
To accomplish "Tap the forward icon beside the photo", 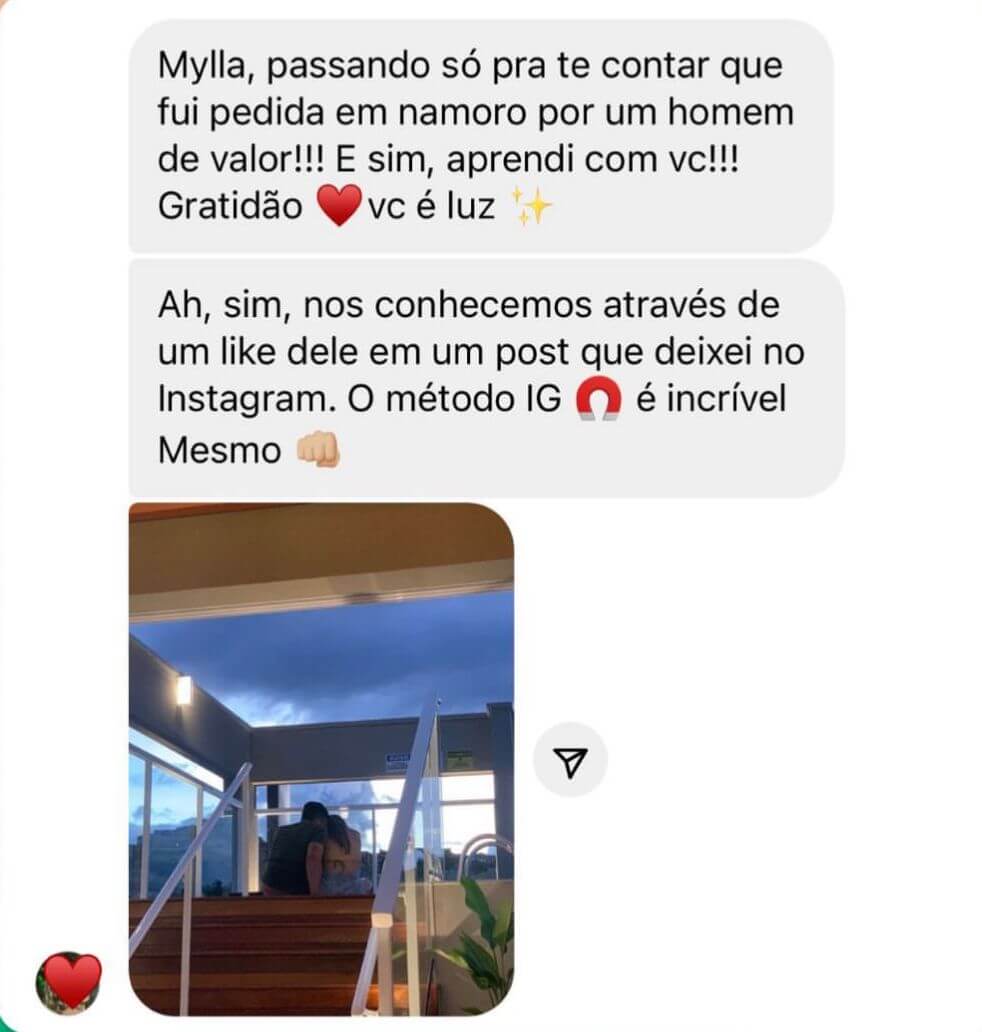I will click(x=570, y=765).
